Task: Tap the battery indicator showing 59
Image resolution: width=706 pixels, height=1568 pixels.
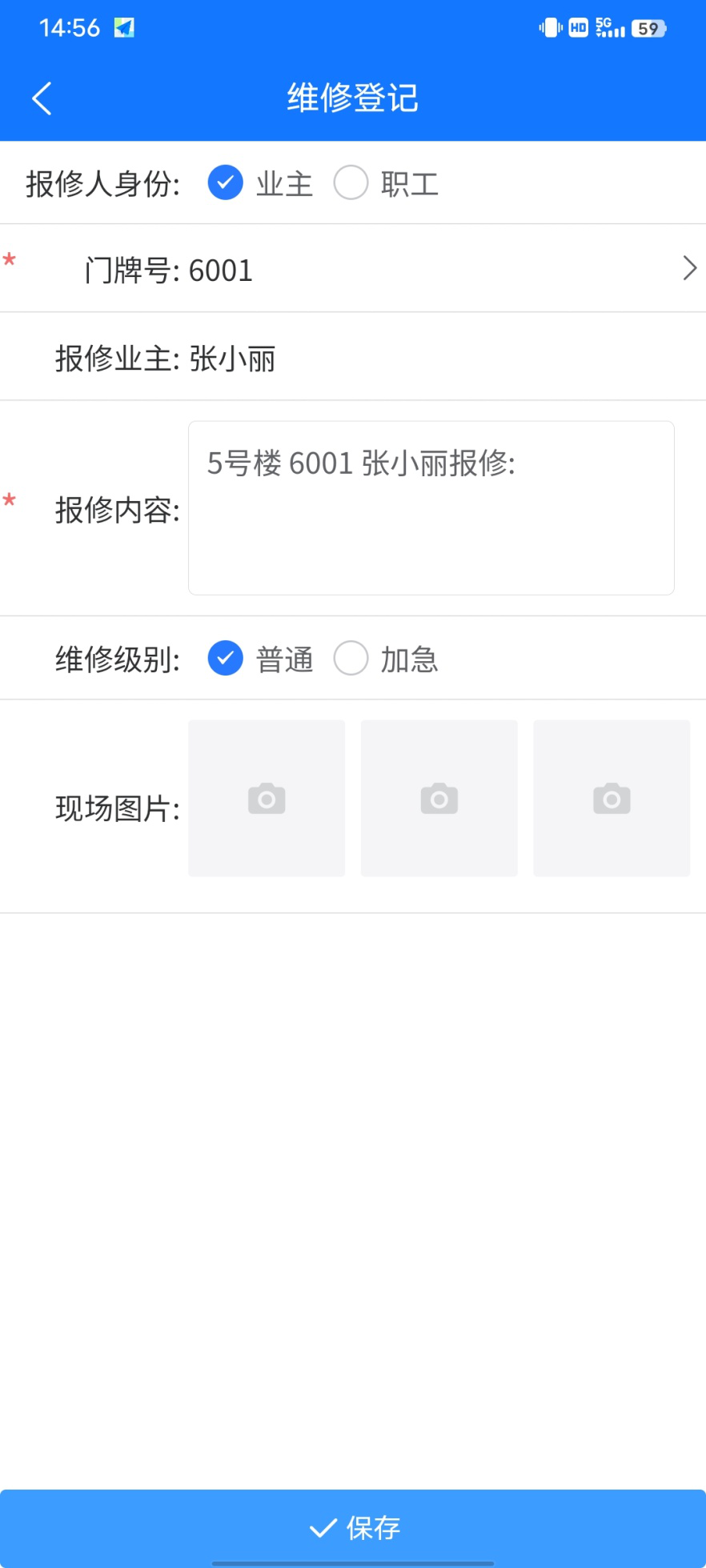Action: [648, 26]
